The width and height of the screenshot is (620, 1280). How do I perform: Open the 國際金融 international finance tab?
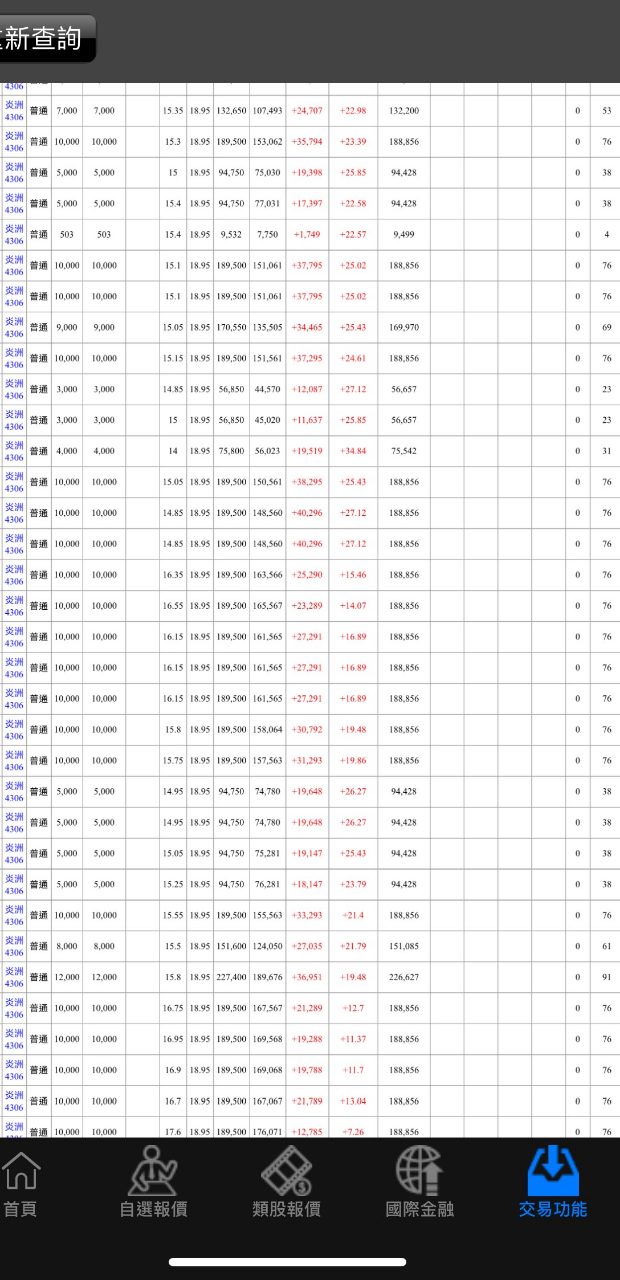420,1183
